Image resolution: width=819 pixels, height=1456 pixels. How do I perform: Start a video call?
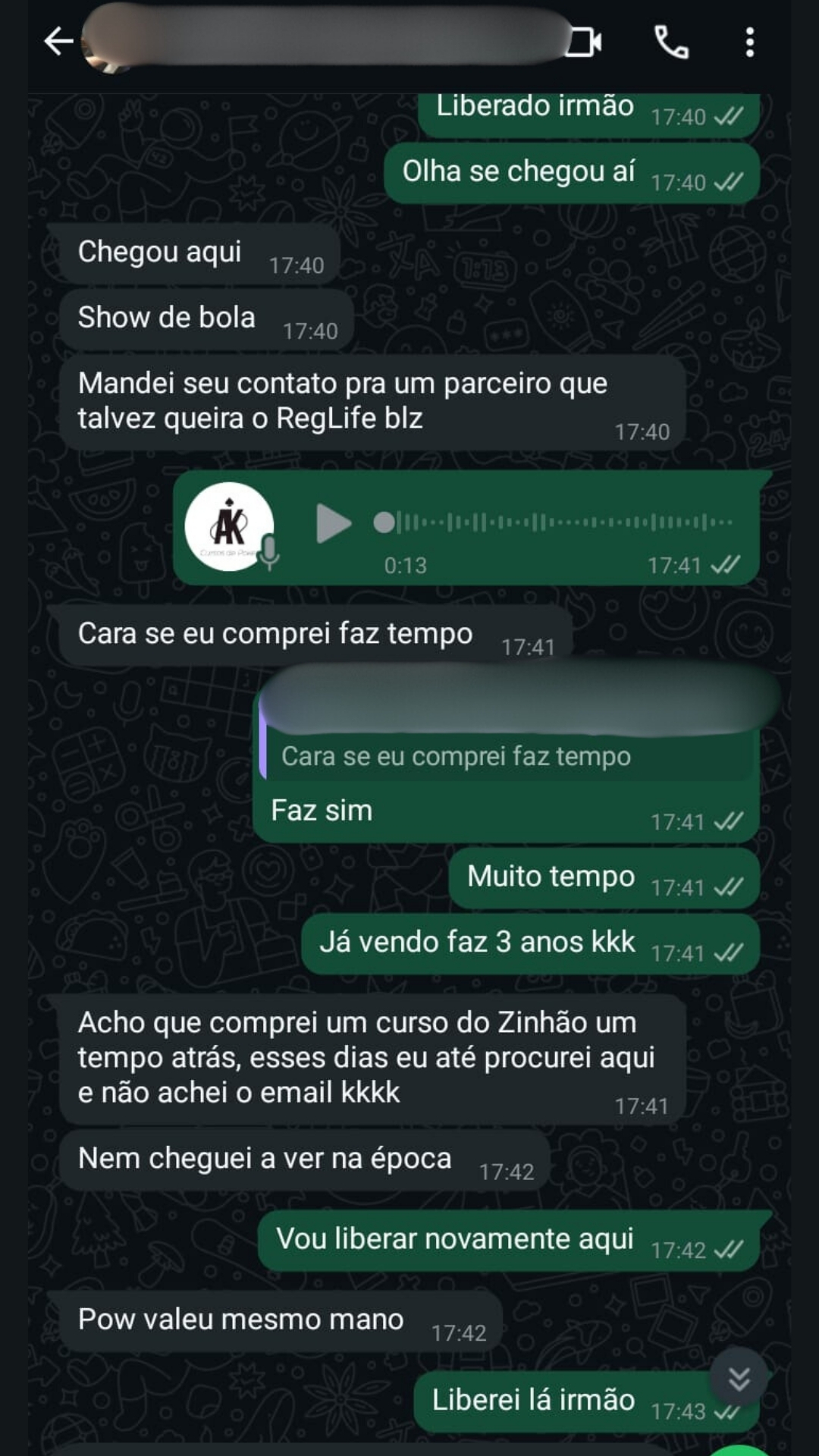(585, 42)
